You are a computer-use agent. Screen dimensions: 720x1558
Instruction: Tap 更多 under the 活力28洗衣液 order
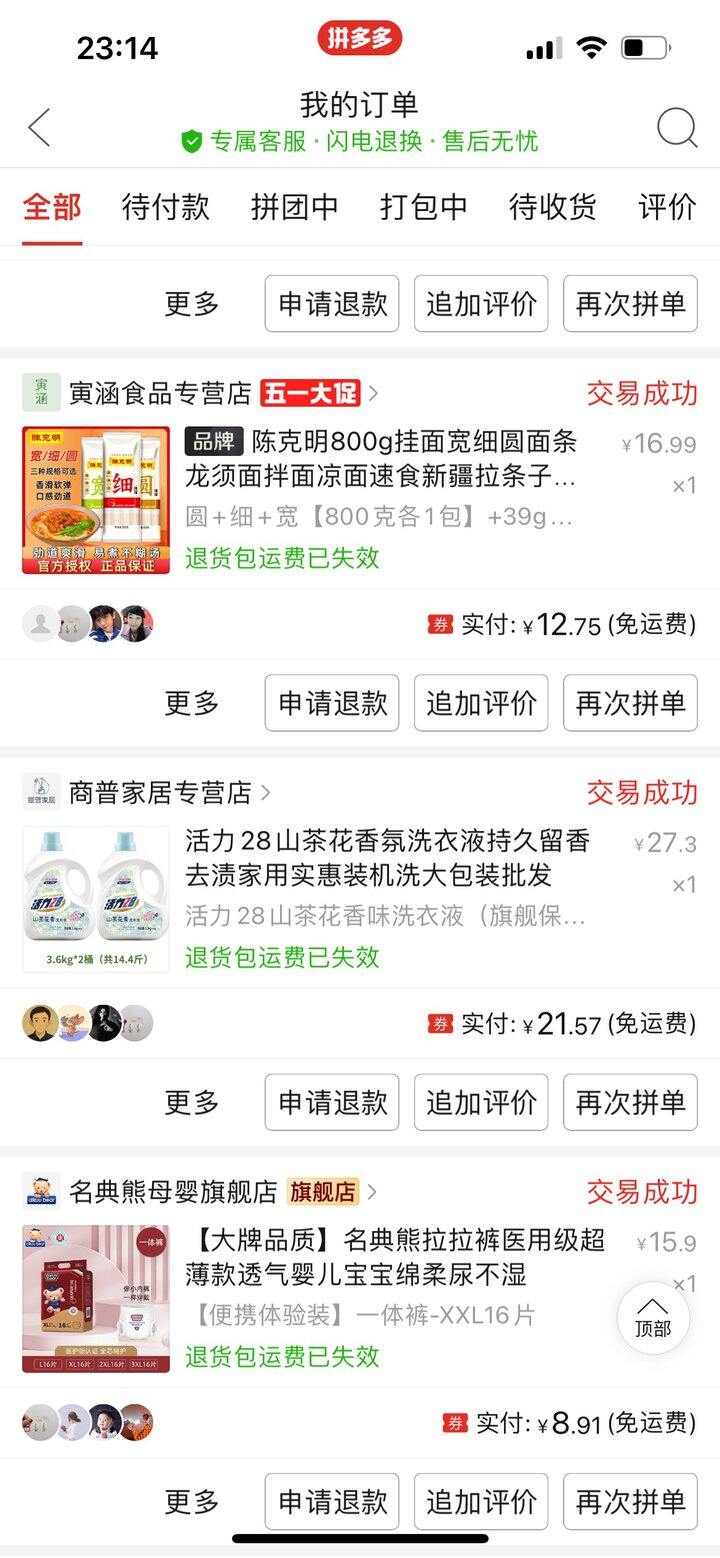tap(192, 1103)
